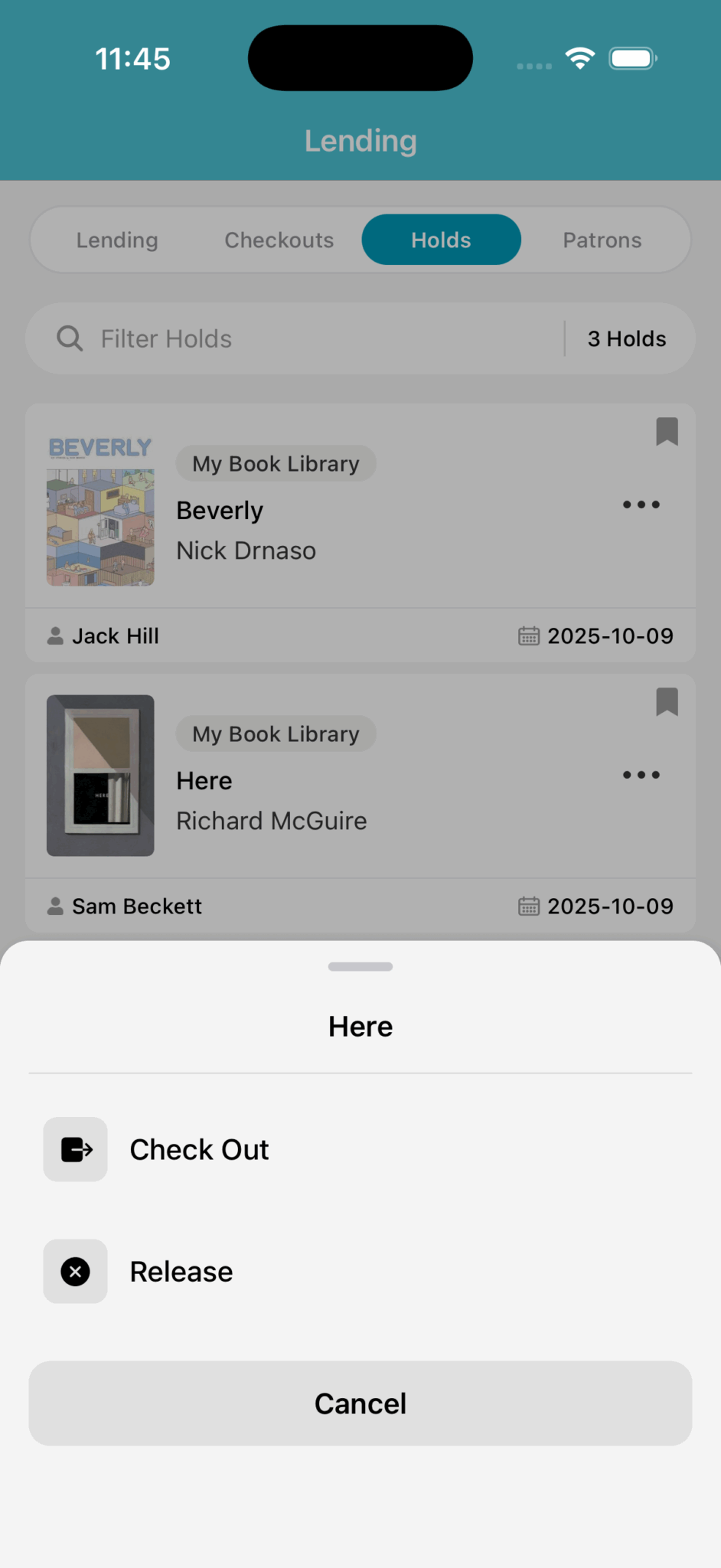
Task: Select Check Out for Here
Action: click(x=199, y=1149)
